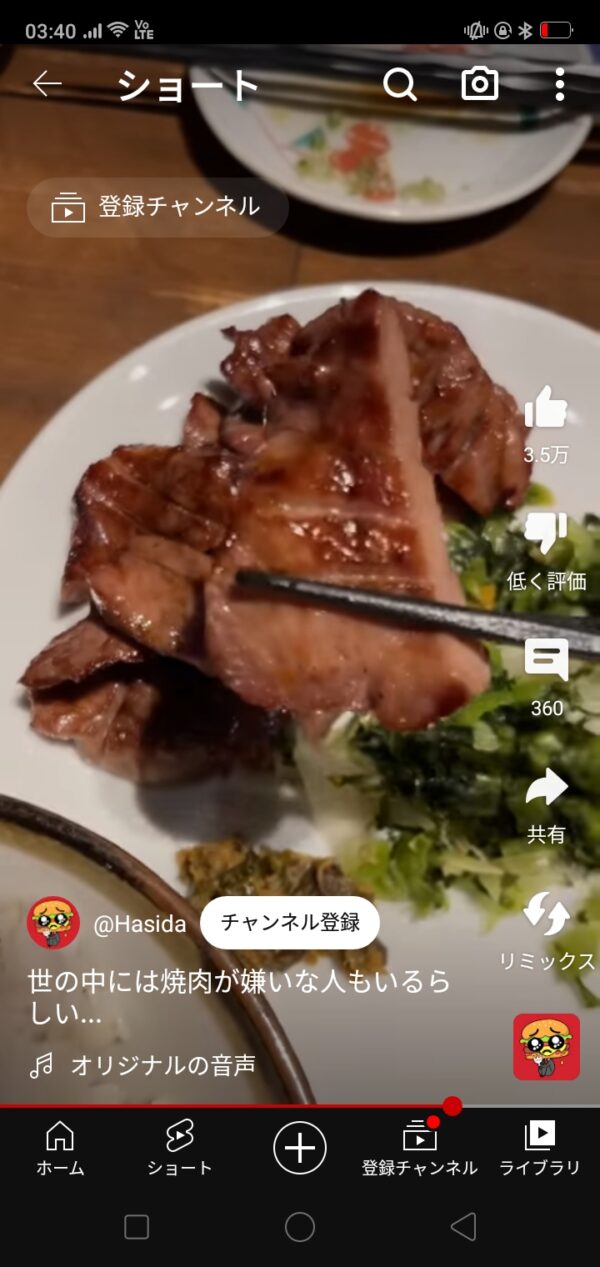Subscribe with the チャンネル登録 button
Screen dimensions: 600x1267
[290, 922]
